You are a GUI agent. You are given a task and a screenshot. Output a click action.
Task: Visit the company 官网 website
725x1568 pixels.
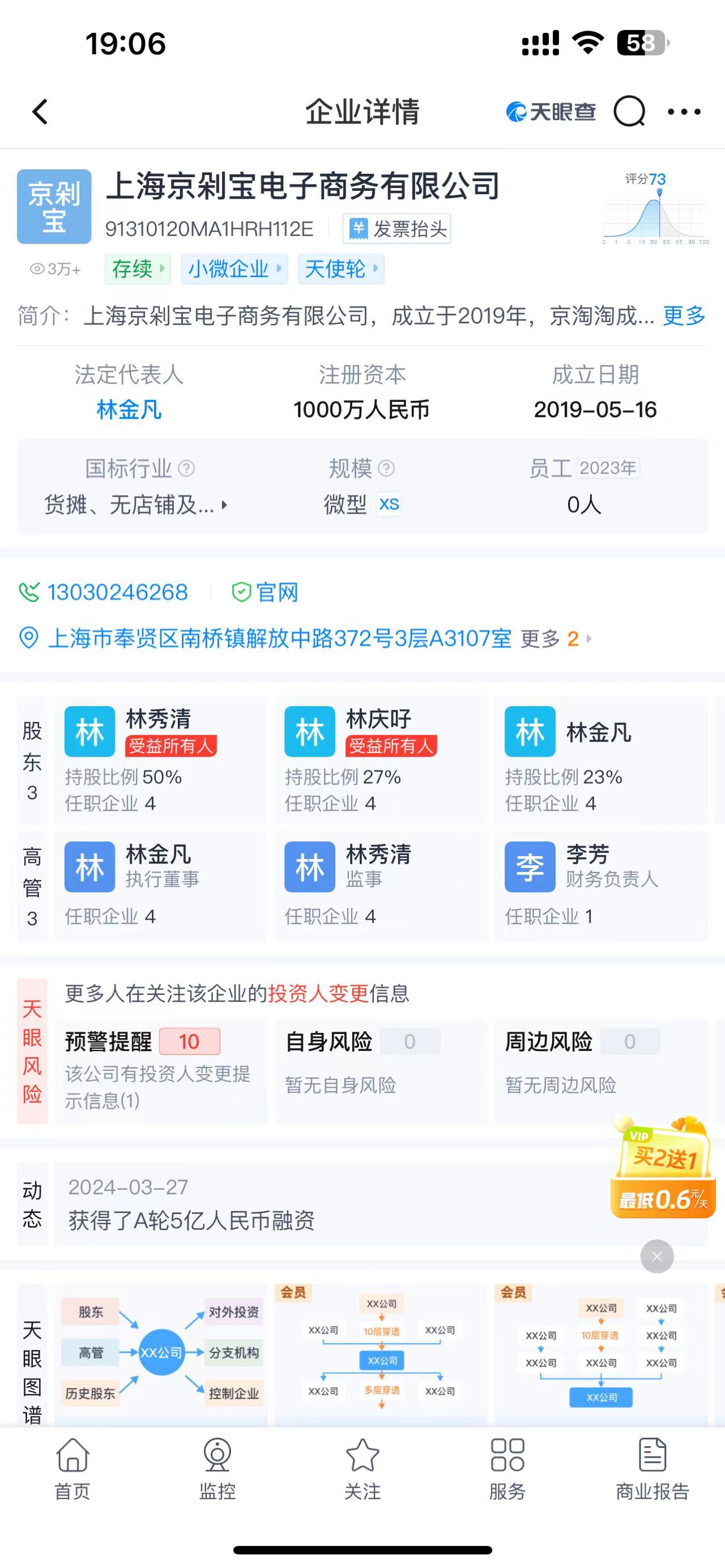point(266,592)
